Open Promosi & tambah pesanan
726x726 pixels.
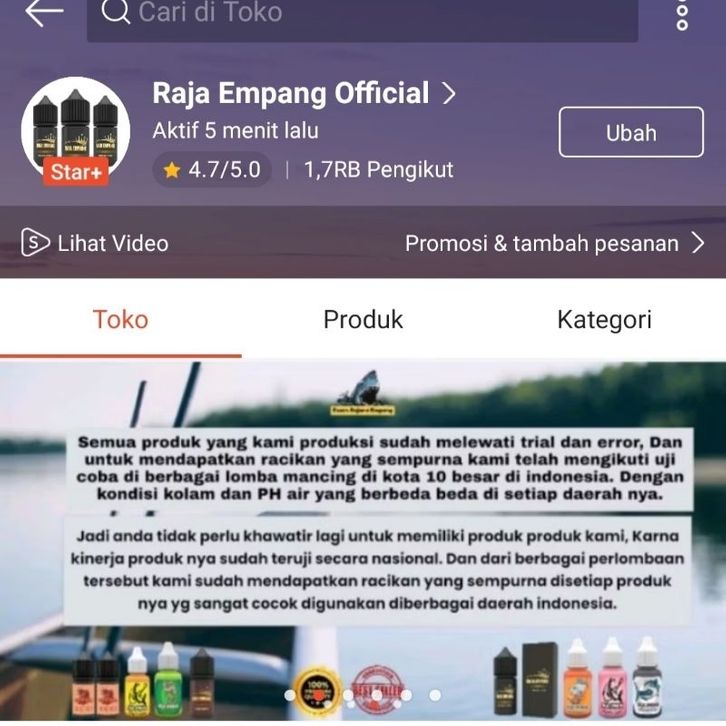554,243
